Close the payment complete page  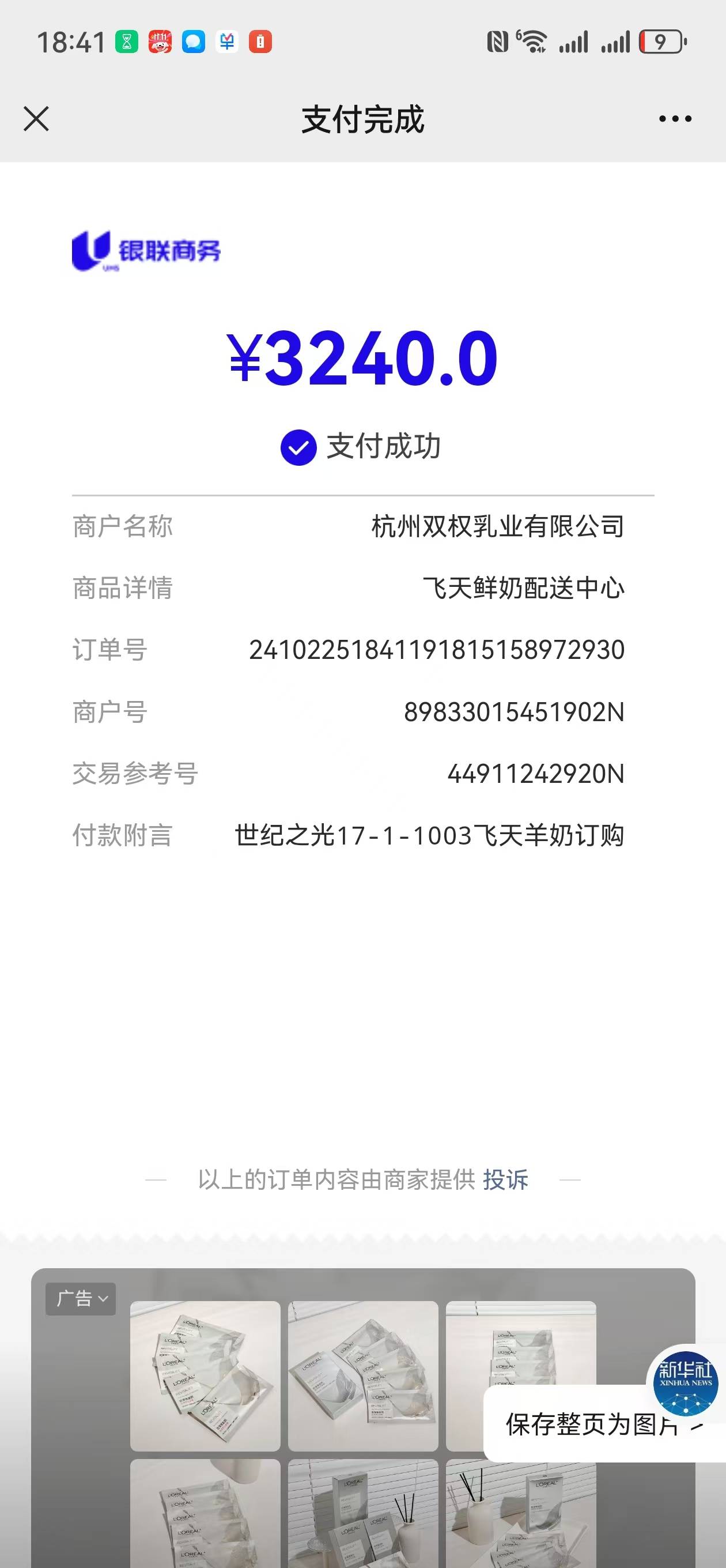(36, 119)
